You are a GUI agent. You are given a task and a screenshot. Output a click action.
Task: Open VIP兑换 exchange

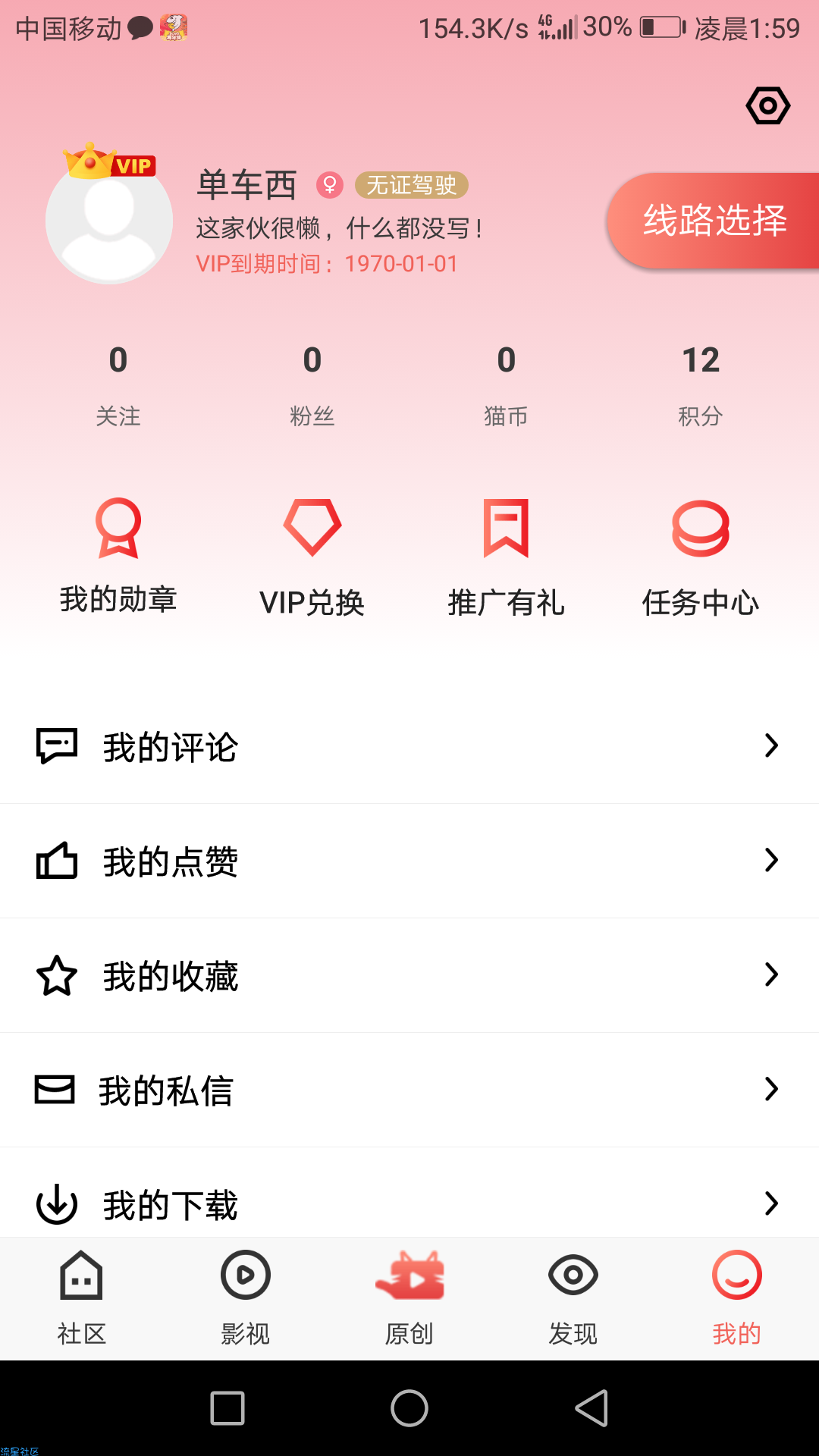[x=312, y=558]
